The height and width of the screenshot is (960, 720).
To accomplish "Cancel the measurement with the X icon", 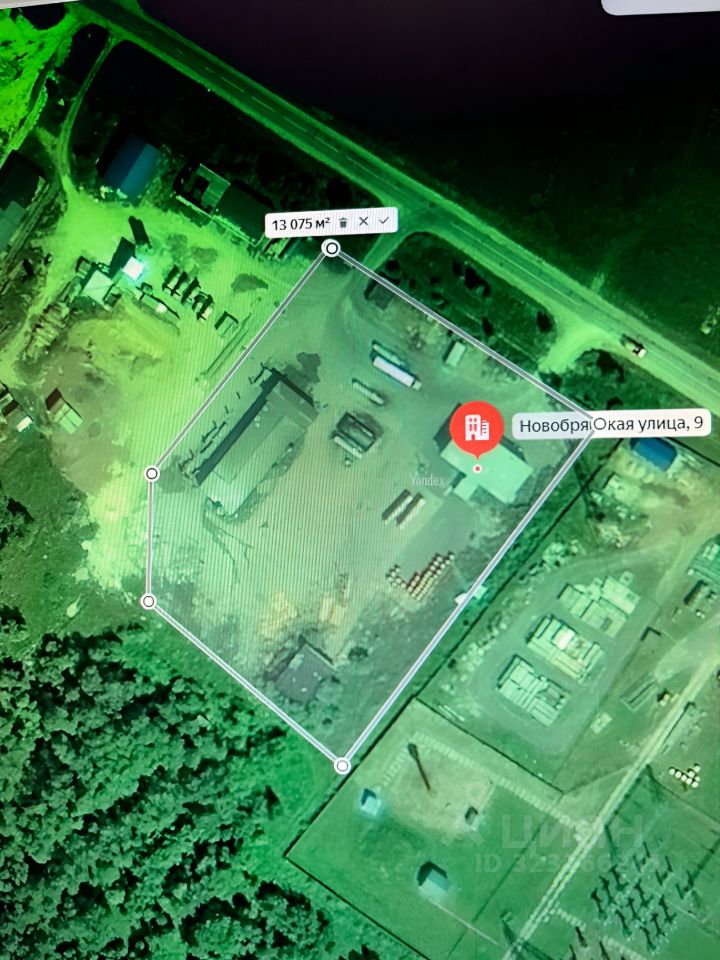I will pyautogui.click(x=363, y=221).
